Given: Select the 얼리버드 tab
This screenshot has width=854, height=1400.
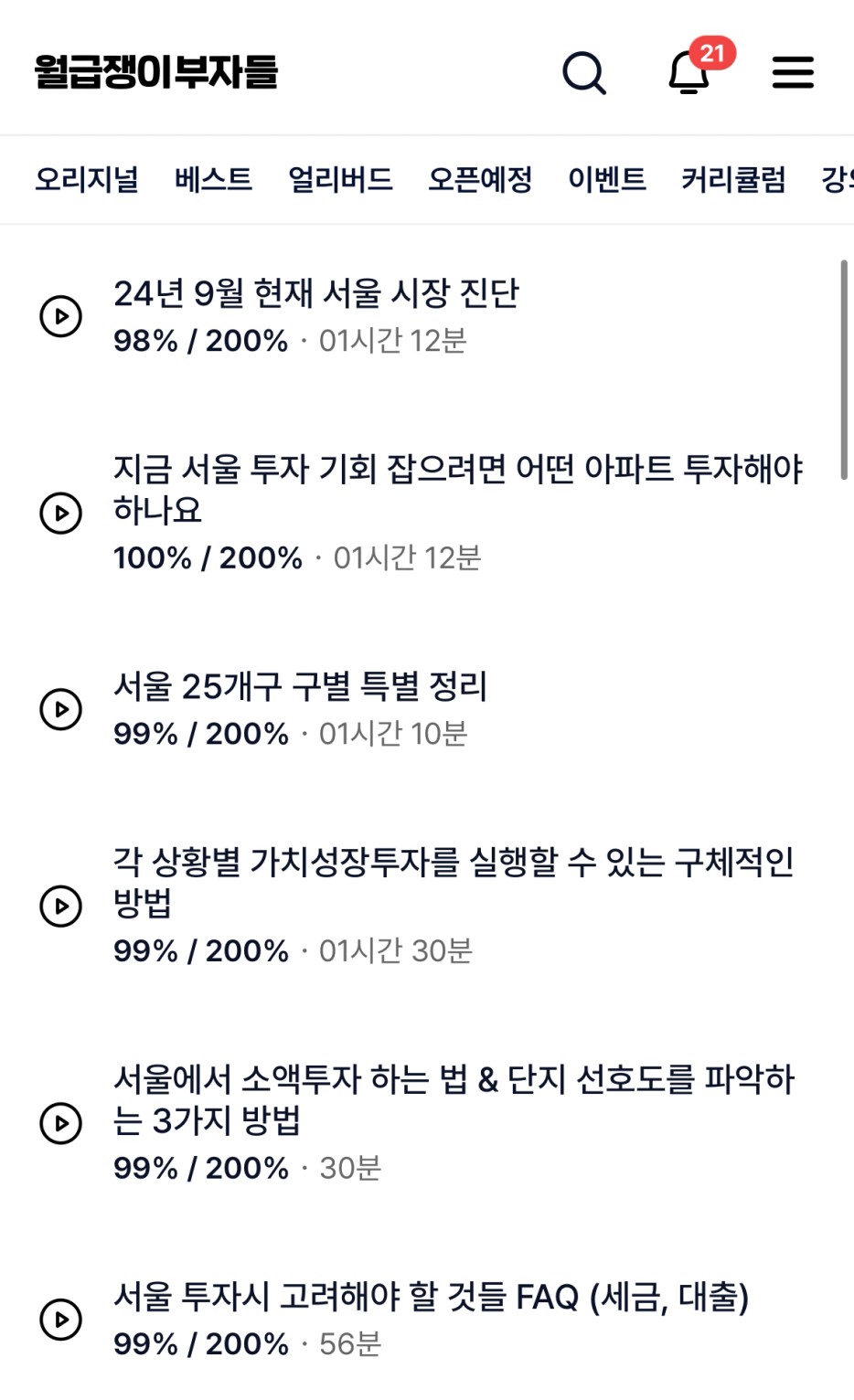Looking at the screenshot, I should click(340, 179).
